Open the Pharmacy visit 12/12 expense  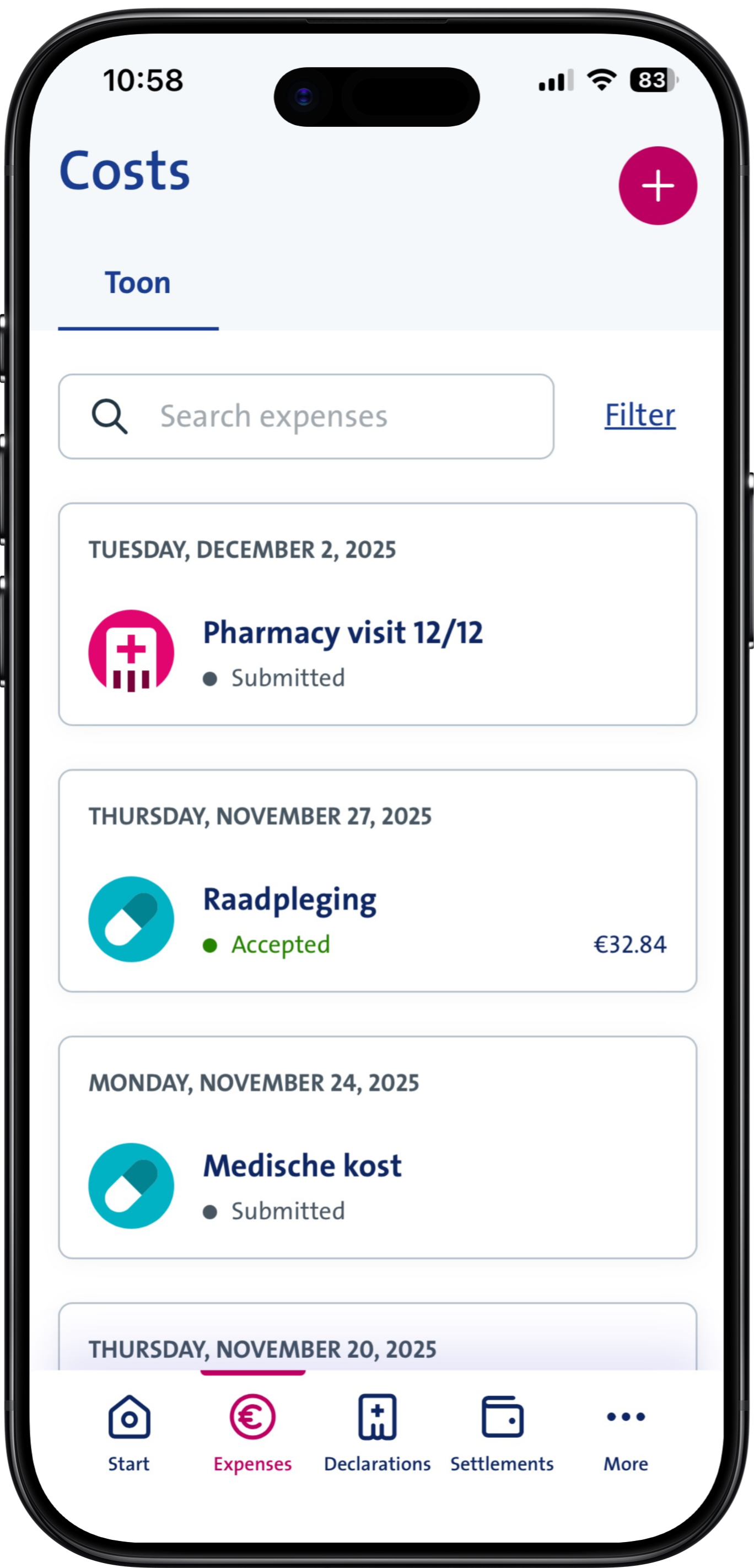point(377,613)
